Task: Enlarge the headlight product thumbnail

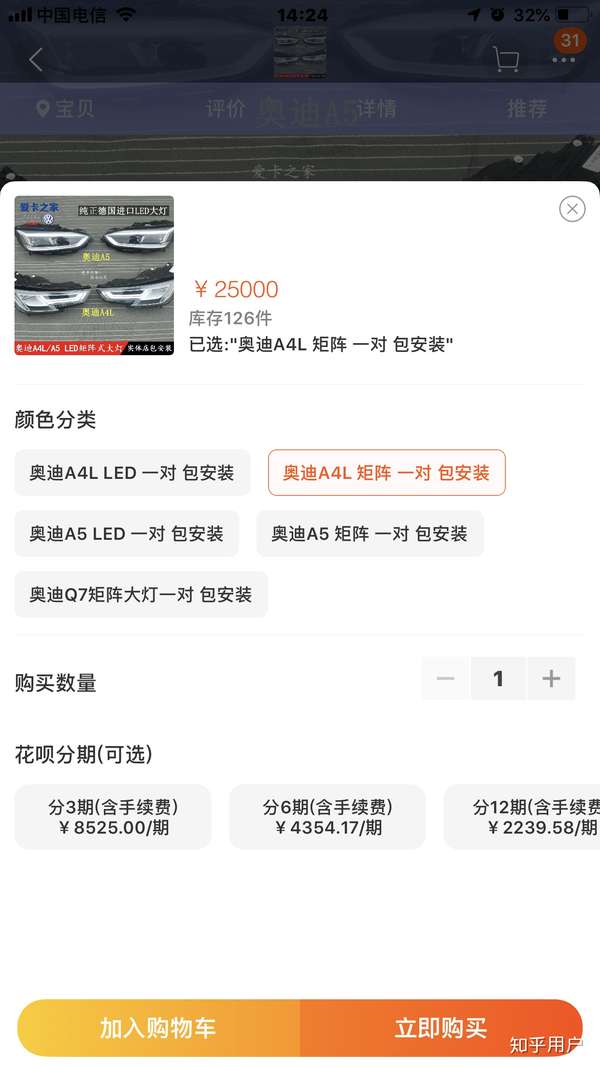Action: [x=94, y=275]
